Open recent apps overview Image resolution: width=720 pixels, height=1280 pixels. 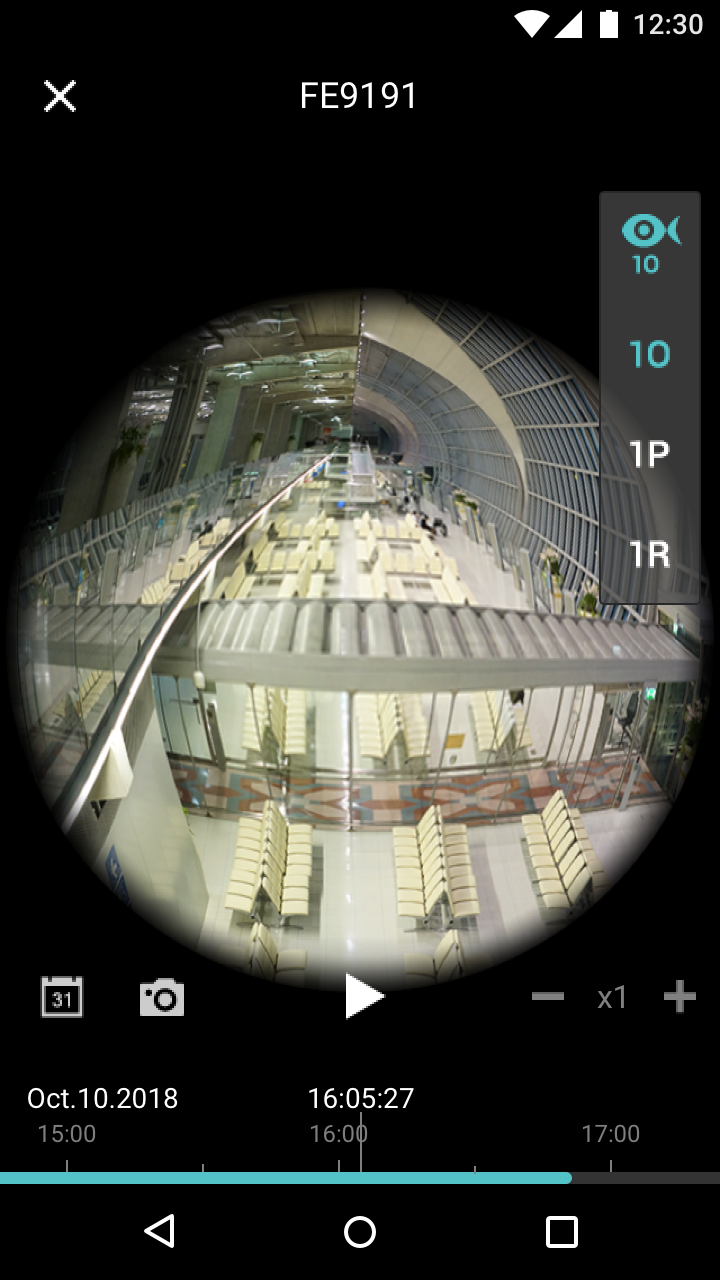click(561, 1231)
